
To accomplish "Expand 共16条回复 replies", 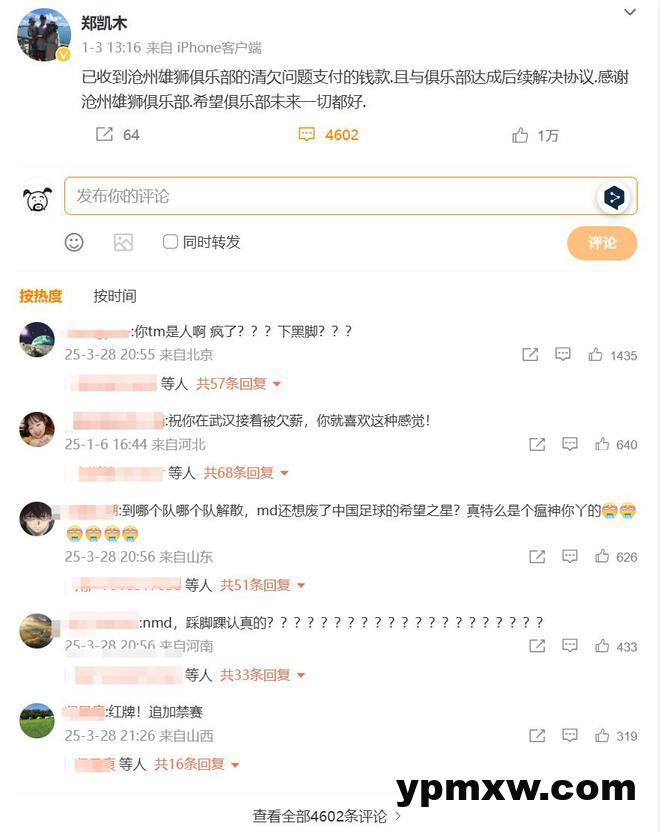I will tap(197, 764).
